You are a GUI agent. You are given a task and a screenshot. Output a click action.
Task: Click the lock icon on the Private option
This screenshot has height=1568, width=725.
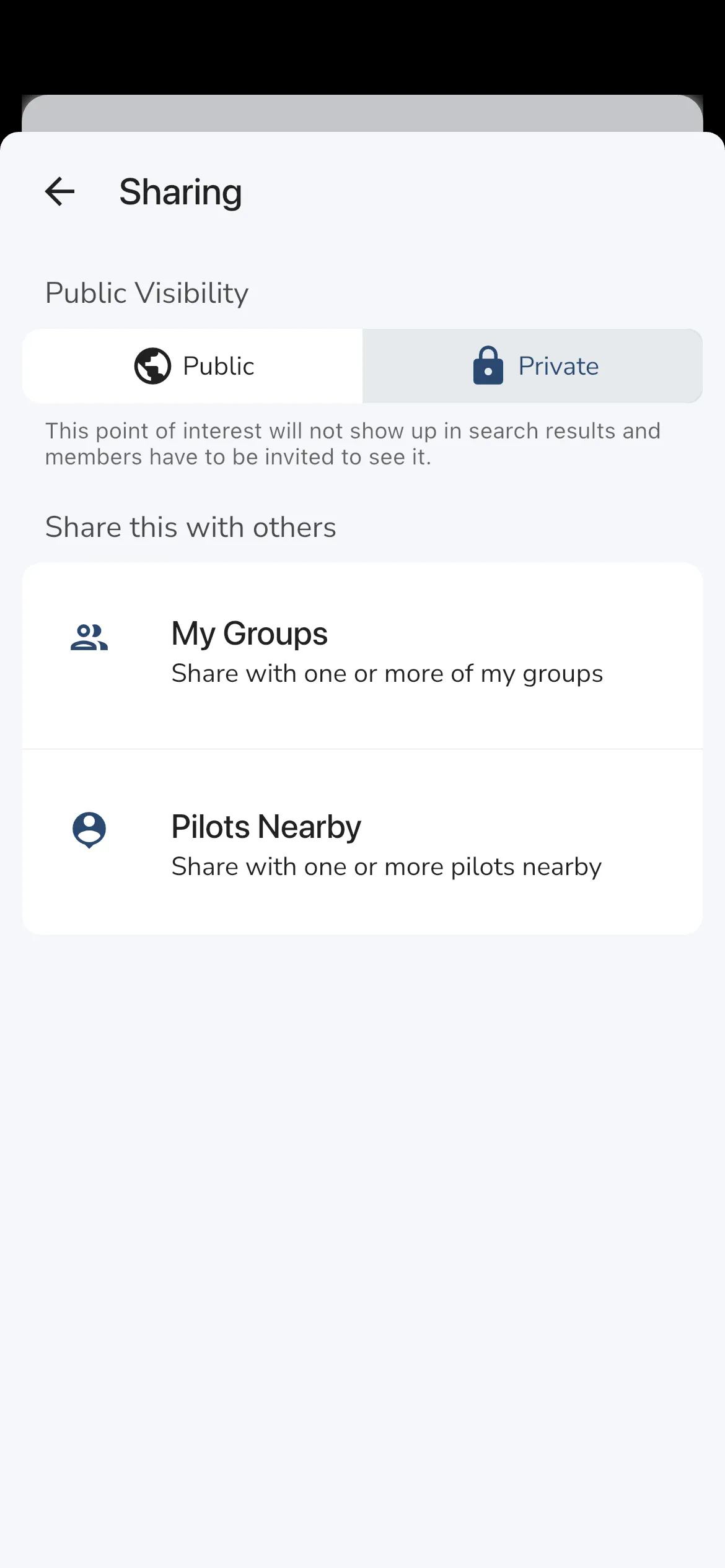click(488, 365)
